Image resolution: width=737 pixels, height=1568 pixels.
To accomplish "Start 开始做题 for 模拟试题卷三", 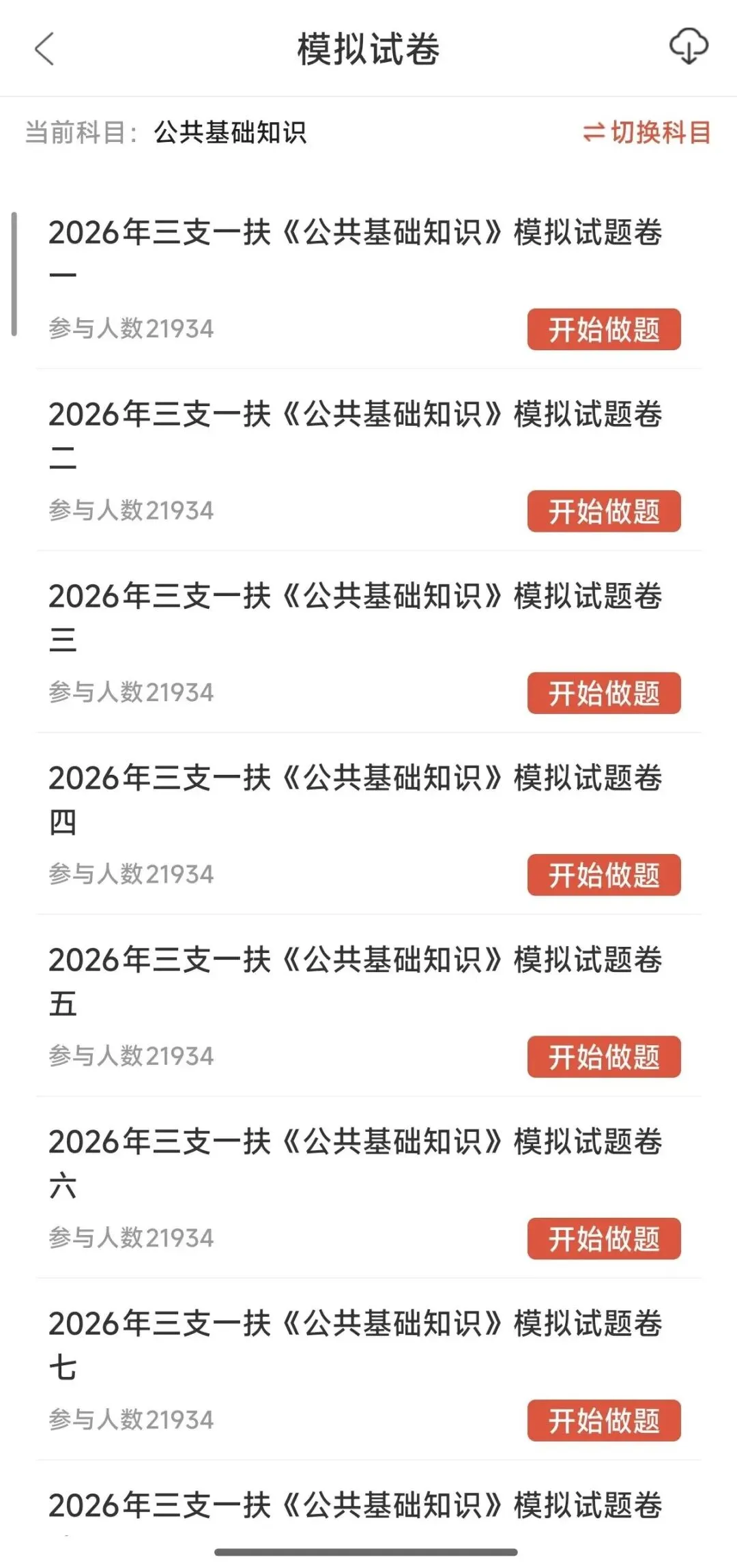I will (x=604, y=694).
